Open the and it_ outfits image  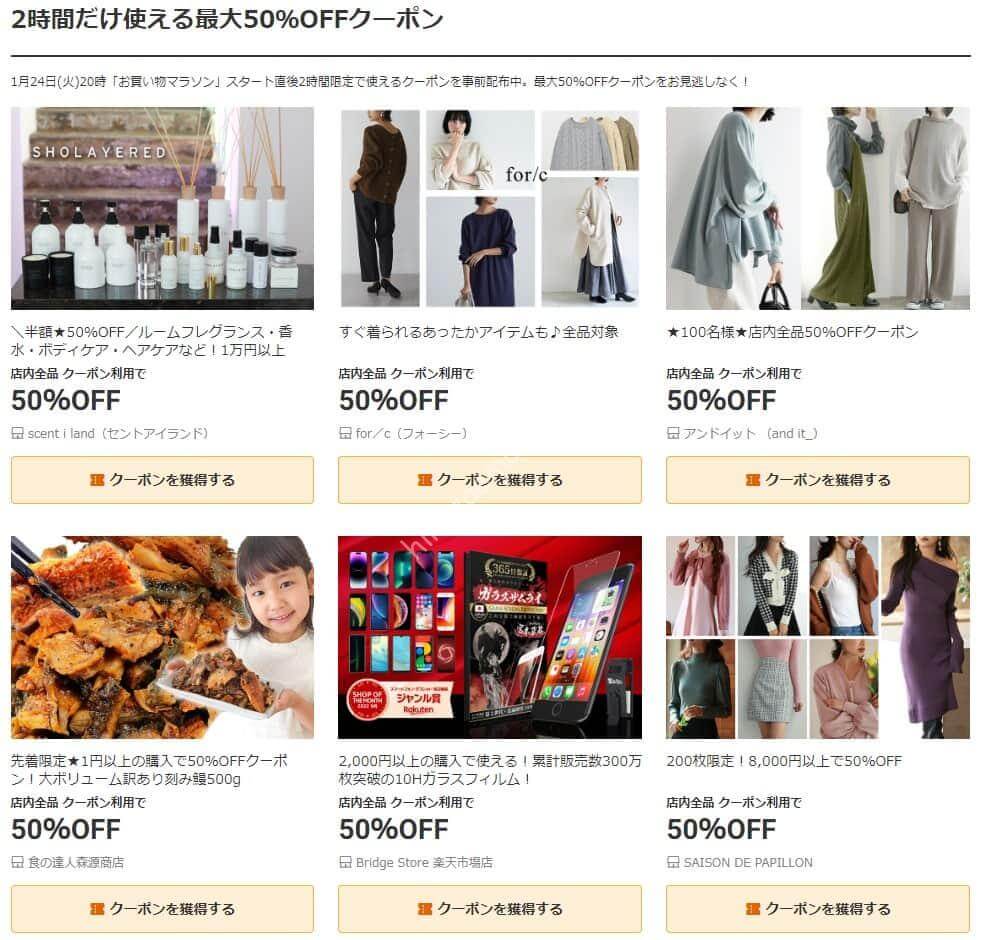point(817,208)
